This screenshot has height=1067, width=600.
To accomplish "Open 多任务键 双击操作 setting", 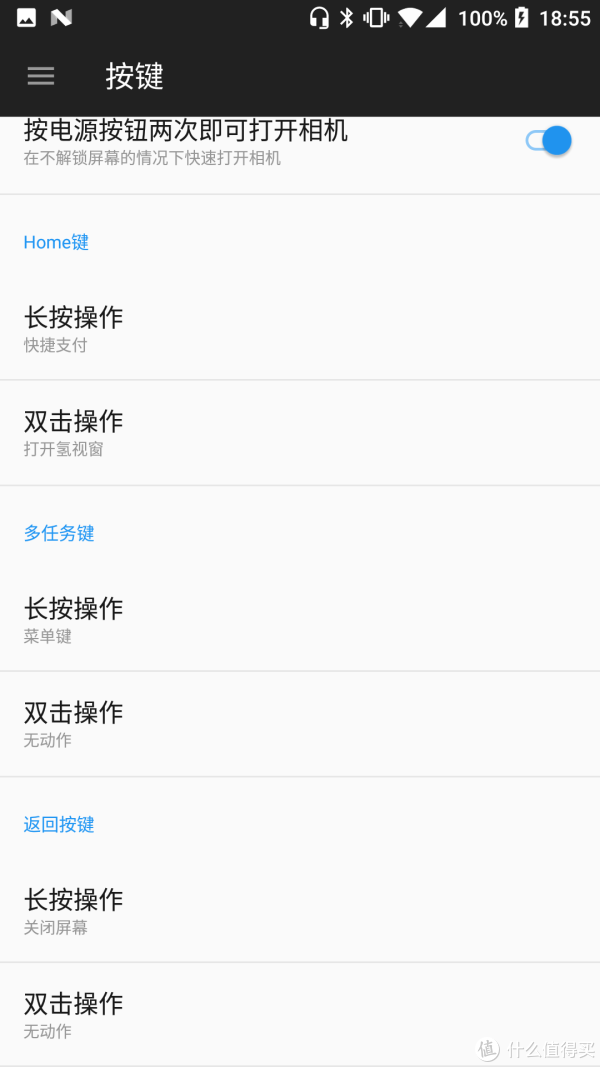I will click(300, 723).
